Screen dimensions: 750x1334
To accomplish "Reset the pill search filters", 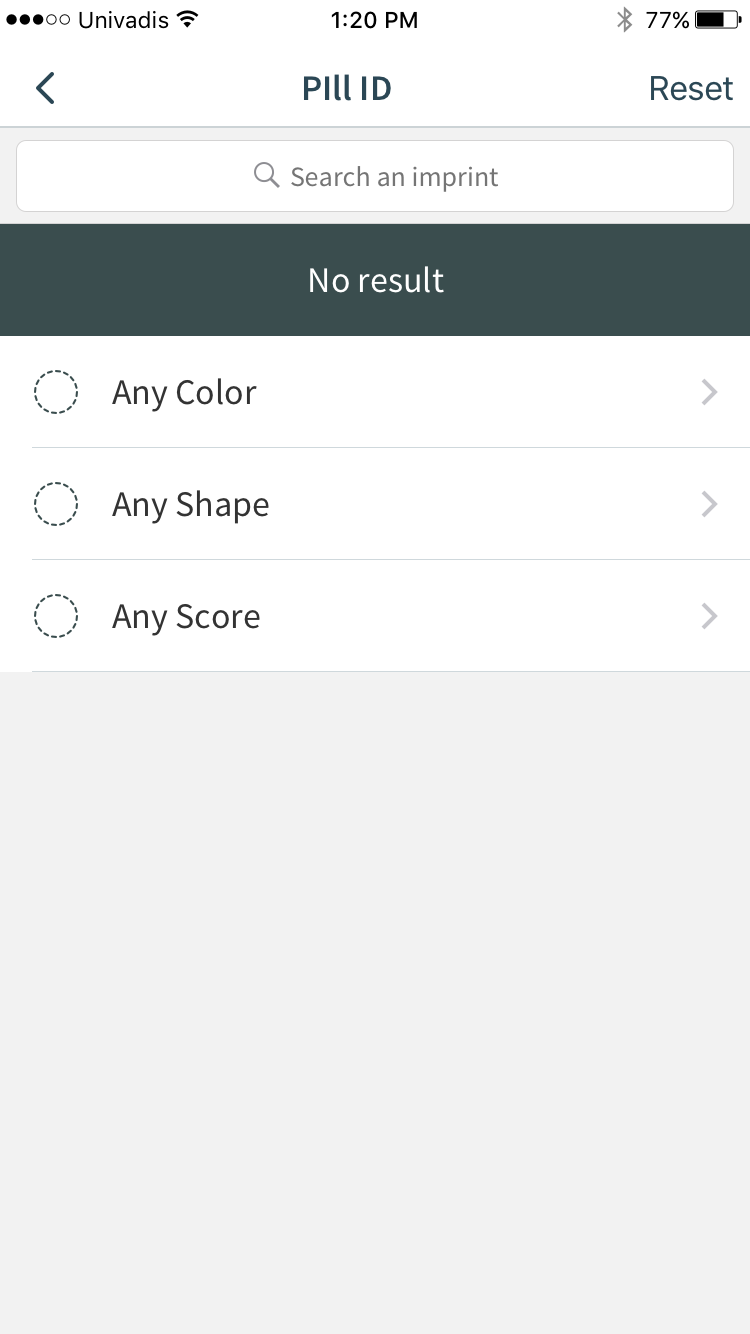I will point(691,88).
